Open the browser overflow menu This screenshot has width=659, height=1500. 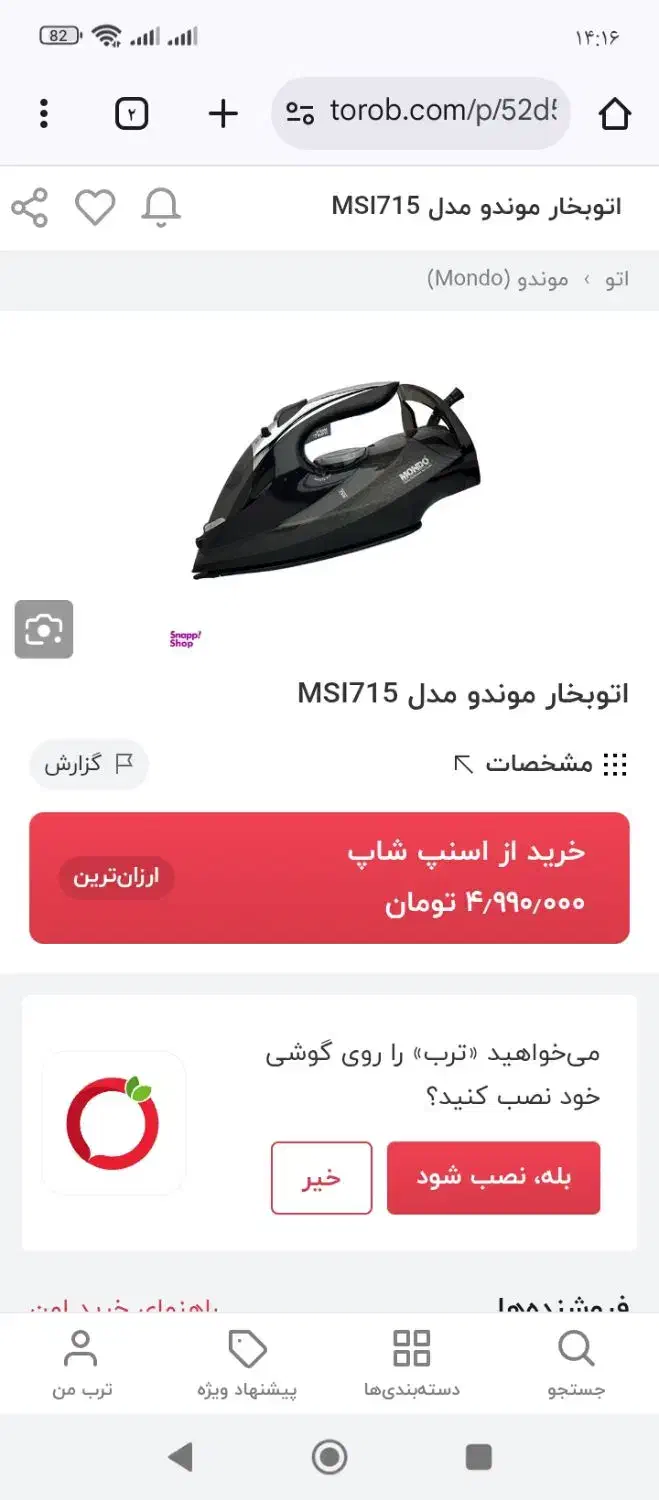(44, 114)
